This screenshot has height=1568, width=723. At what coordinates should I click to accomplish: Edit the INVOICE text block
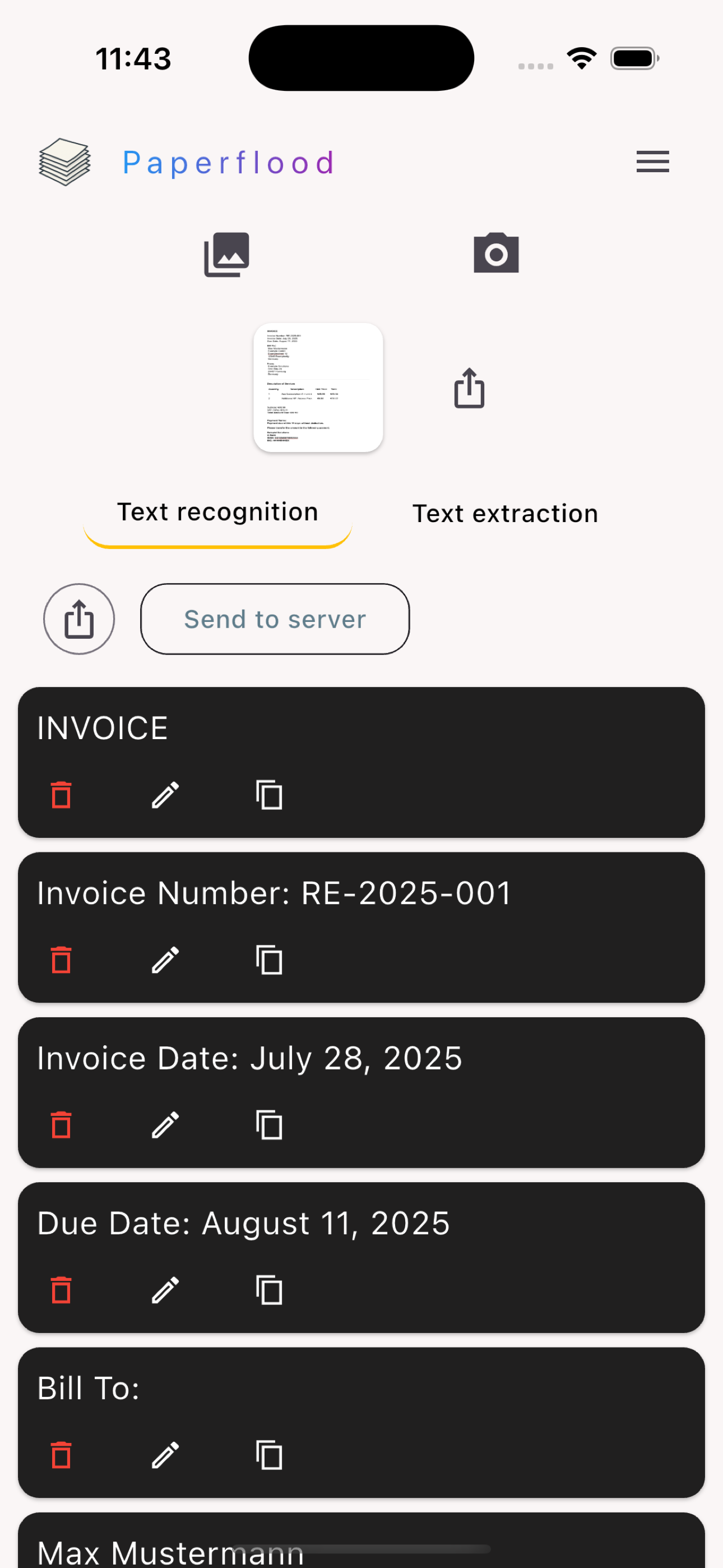click(165, 795)
